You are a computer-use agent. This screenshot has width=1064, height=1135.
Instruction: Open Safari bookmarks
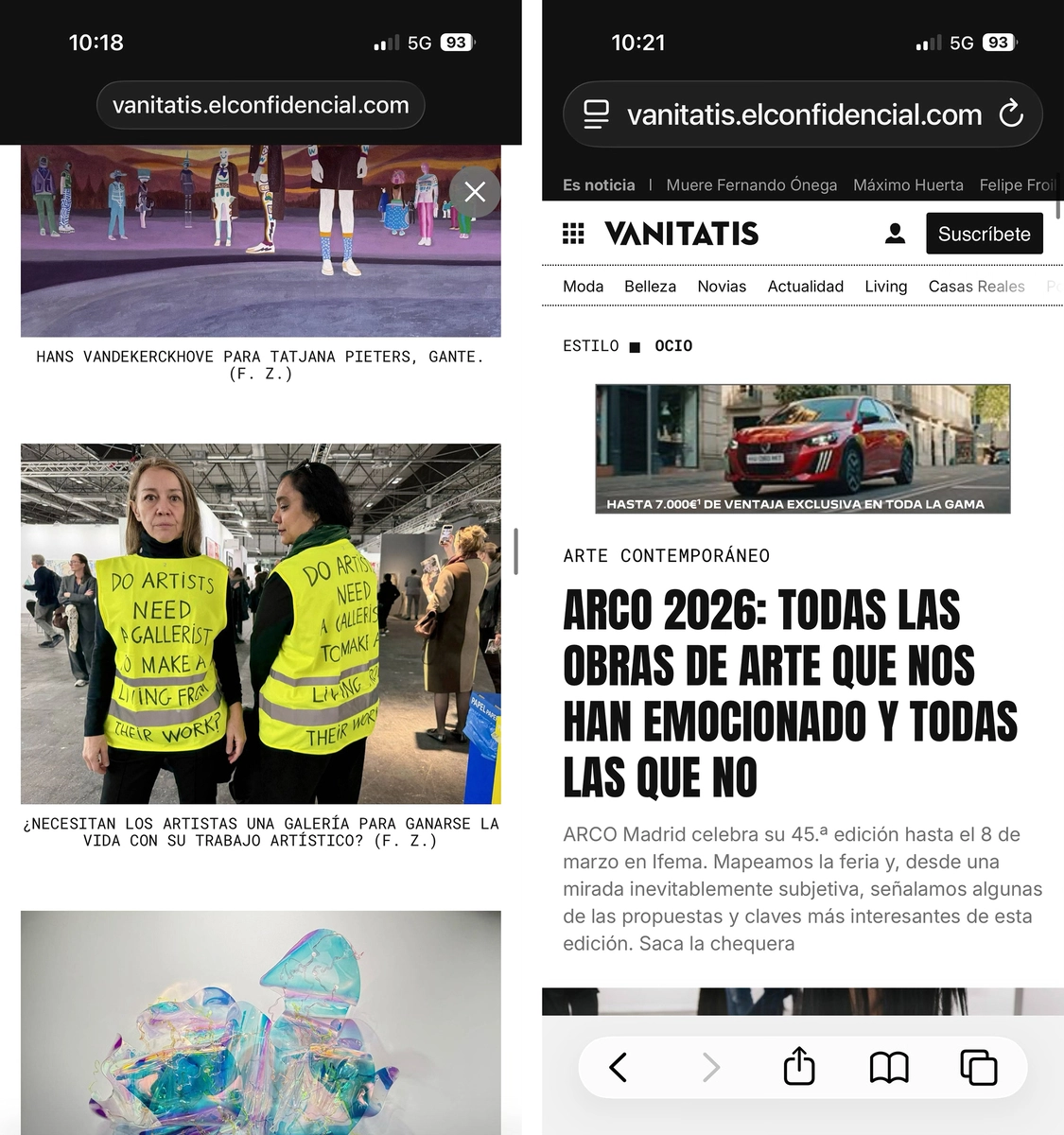pyautogui.click(x=888, y=1067)
